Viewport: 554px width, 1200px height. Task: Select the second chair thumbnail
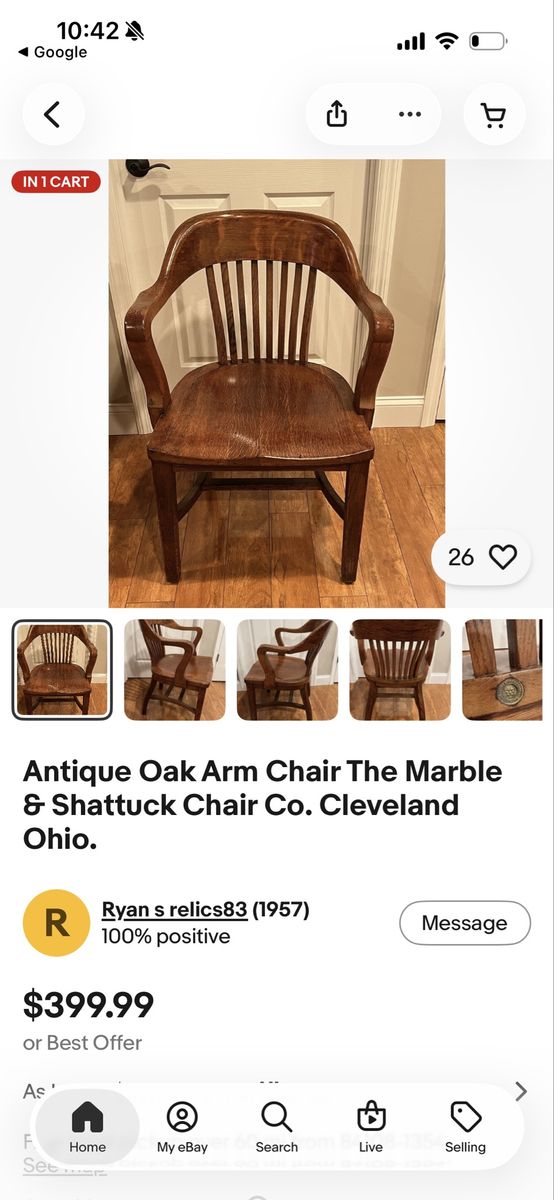pyautogui.click(x=175, y=670)
